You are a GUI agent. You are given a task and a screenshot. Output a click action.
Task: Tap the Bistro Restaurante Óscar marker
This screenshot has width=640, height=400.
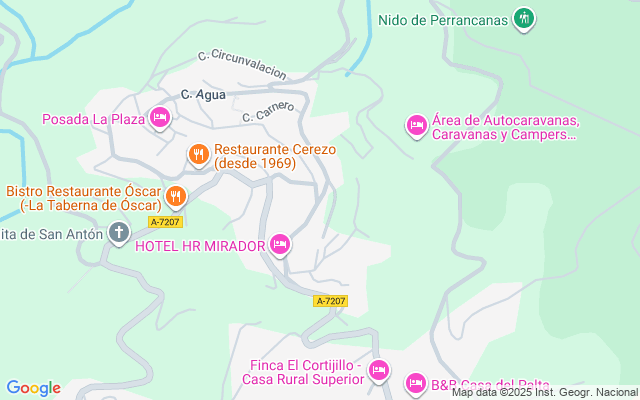[176, 195]
